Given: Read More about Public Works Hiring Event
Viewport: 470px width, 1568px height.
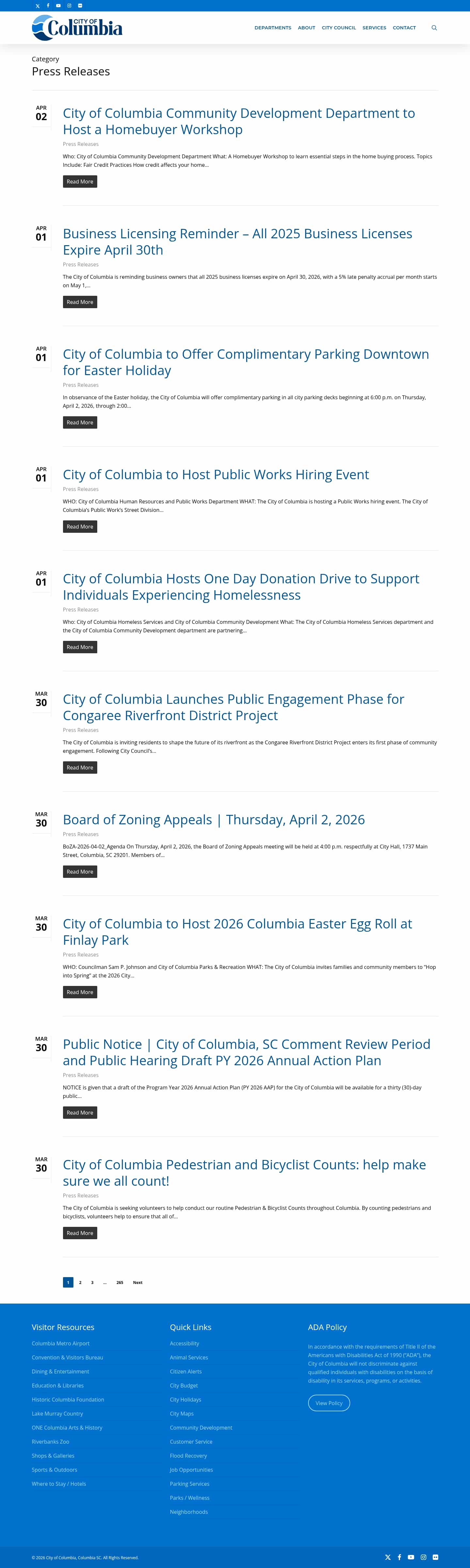Looking at the screenshot, I should [x=80, y=527].
